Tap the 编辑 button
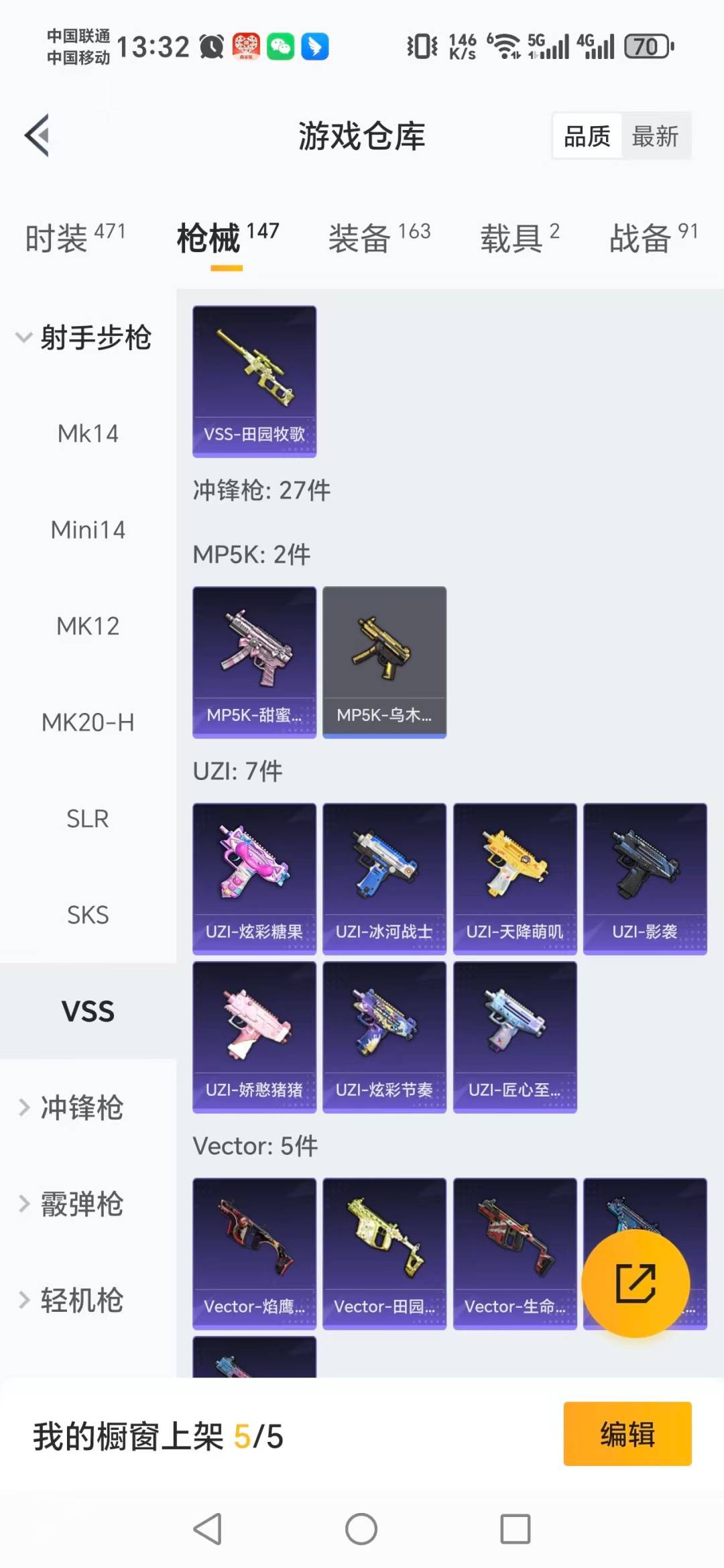724x1568 pixels. pyautogui.click(x=627, y=1434)
